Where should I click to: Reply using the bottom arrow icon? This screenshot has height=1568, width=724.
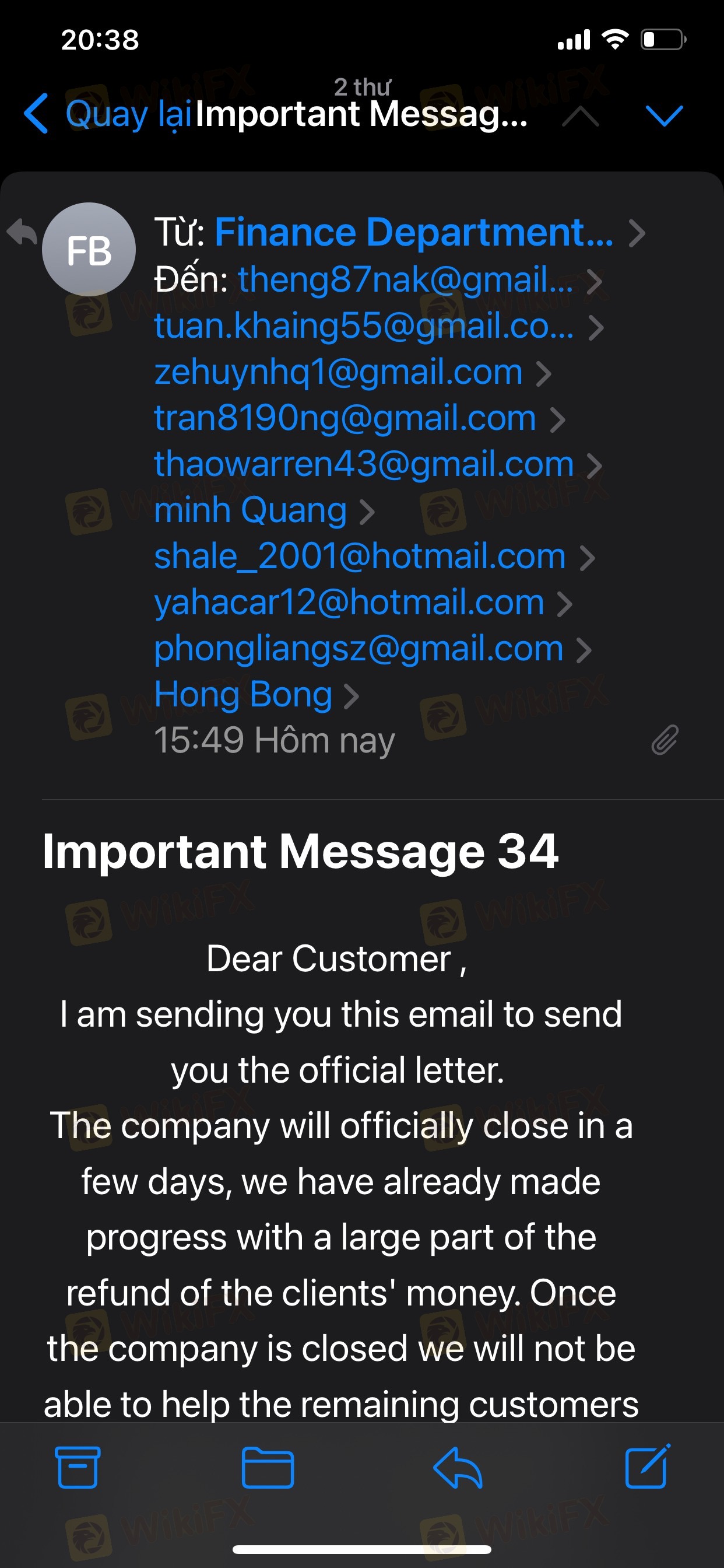458,1468
